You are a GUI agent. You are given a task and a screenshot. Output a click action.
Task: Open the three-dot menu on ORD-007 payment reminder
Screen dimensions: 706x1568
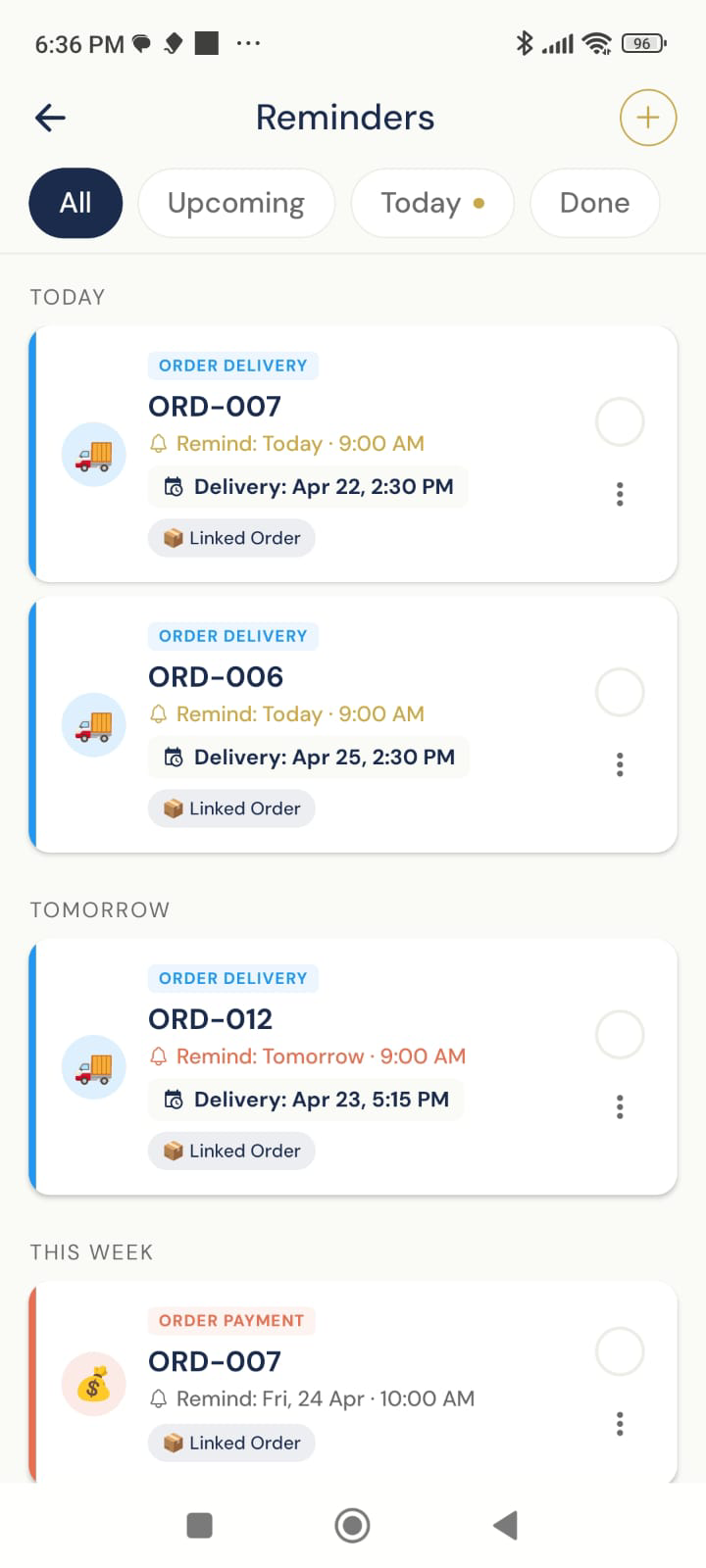[x=620, y=1424]
